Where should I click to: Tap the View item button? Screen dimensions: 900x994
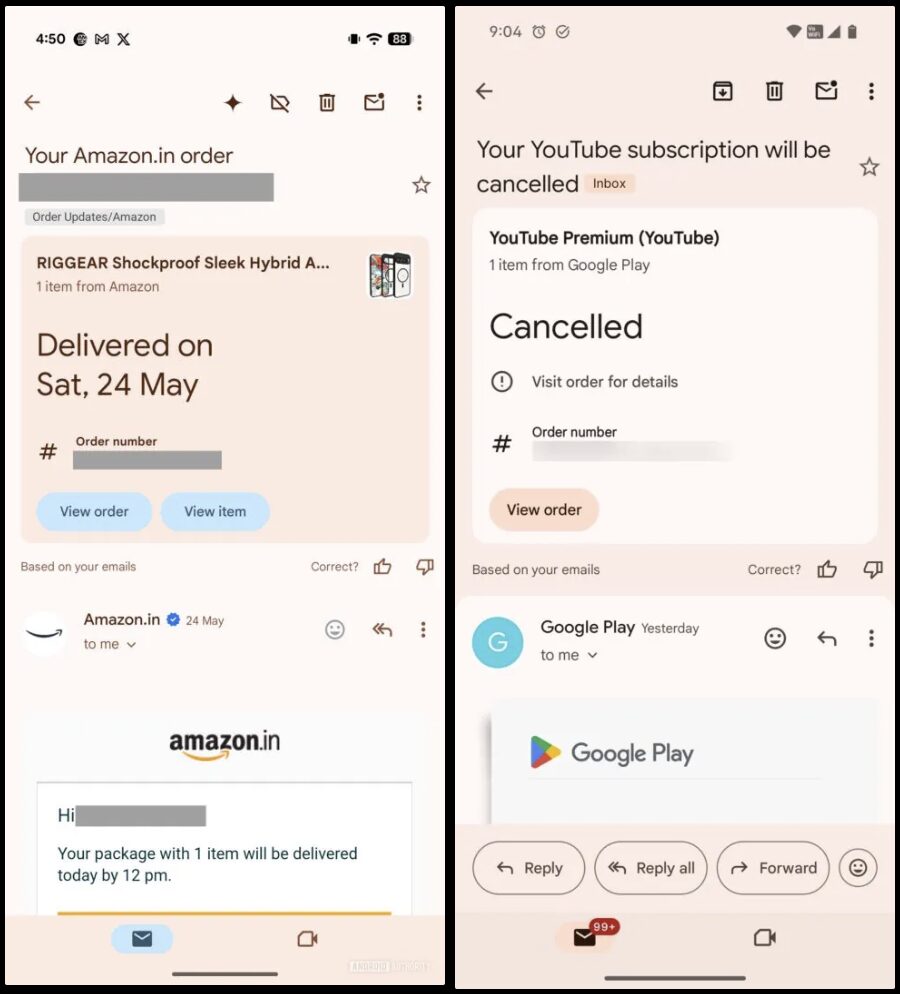[215, 511]
